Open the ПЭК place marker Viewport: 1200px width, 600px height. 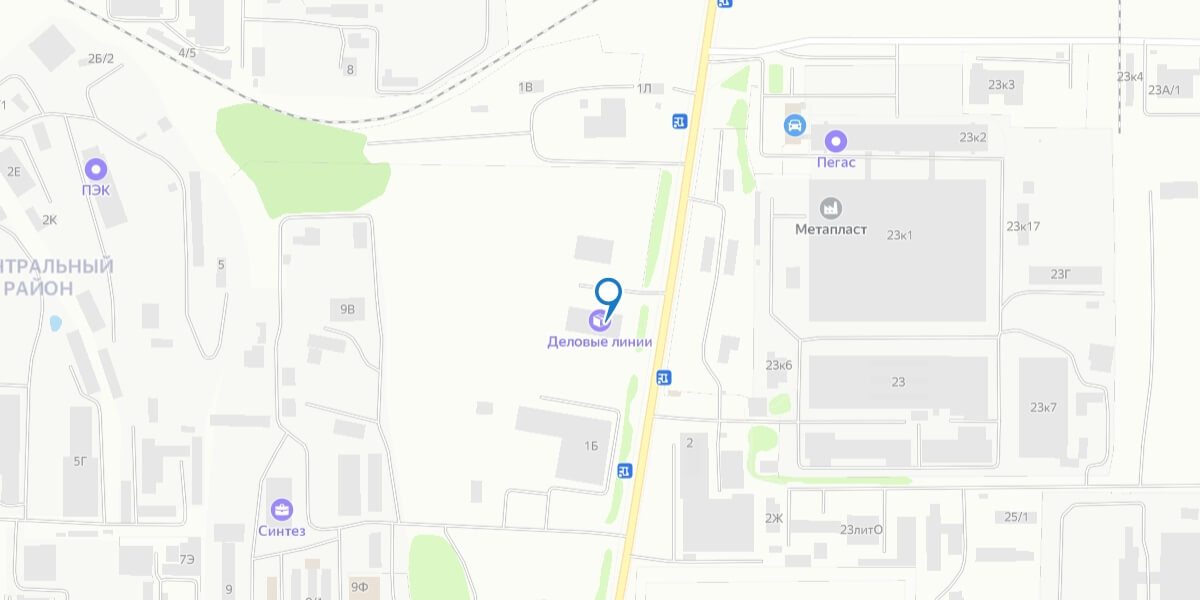pyautogui.click(x=95, y=168)
